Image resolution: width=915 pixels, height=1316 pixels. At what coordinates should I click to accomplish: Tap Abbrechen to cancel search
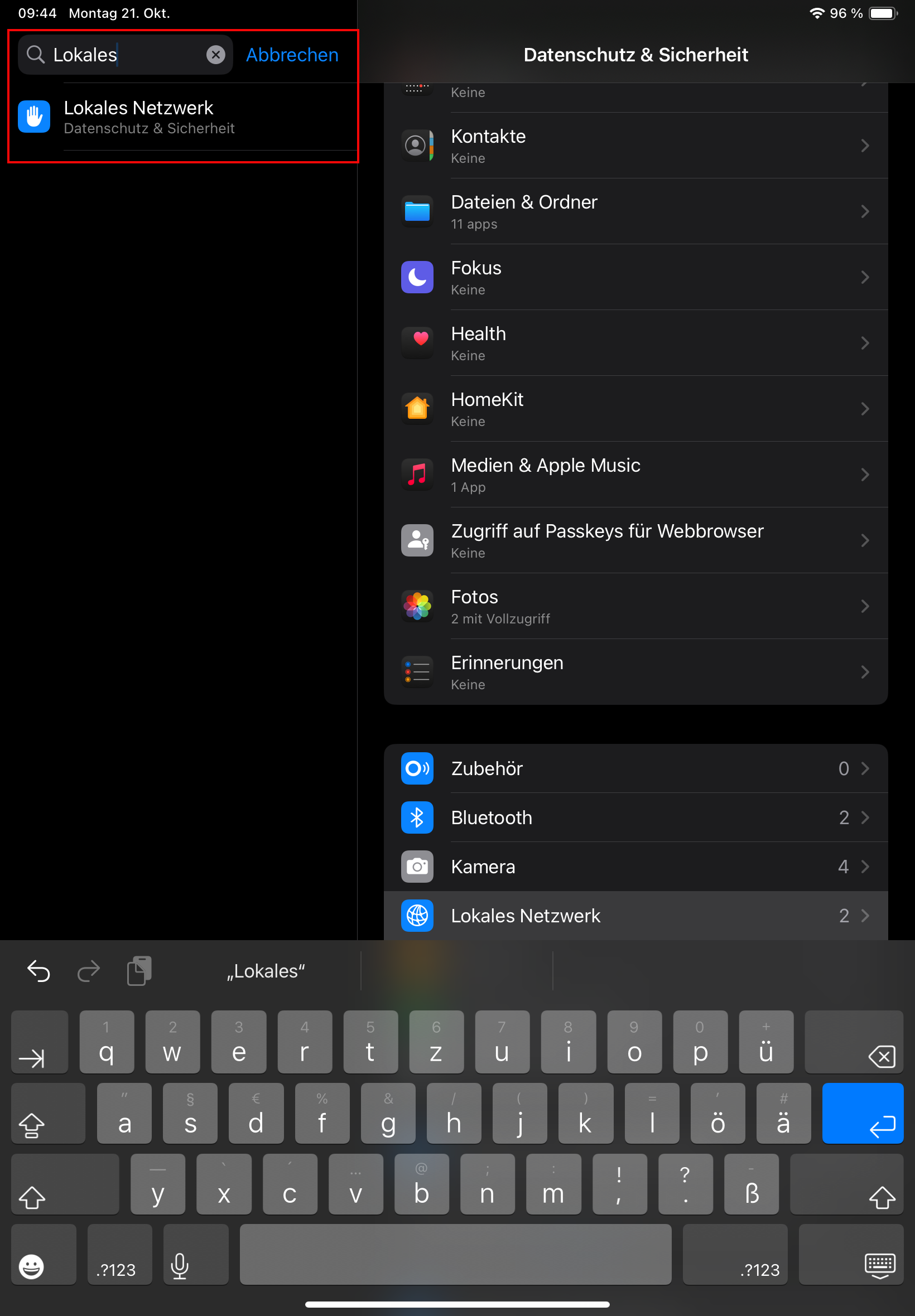(x=292, y=55)
